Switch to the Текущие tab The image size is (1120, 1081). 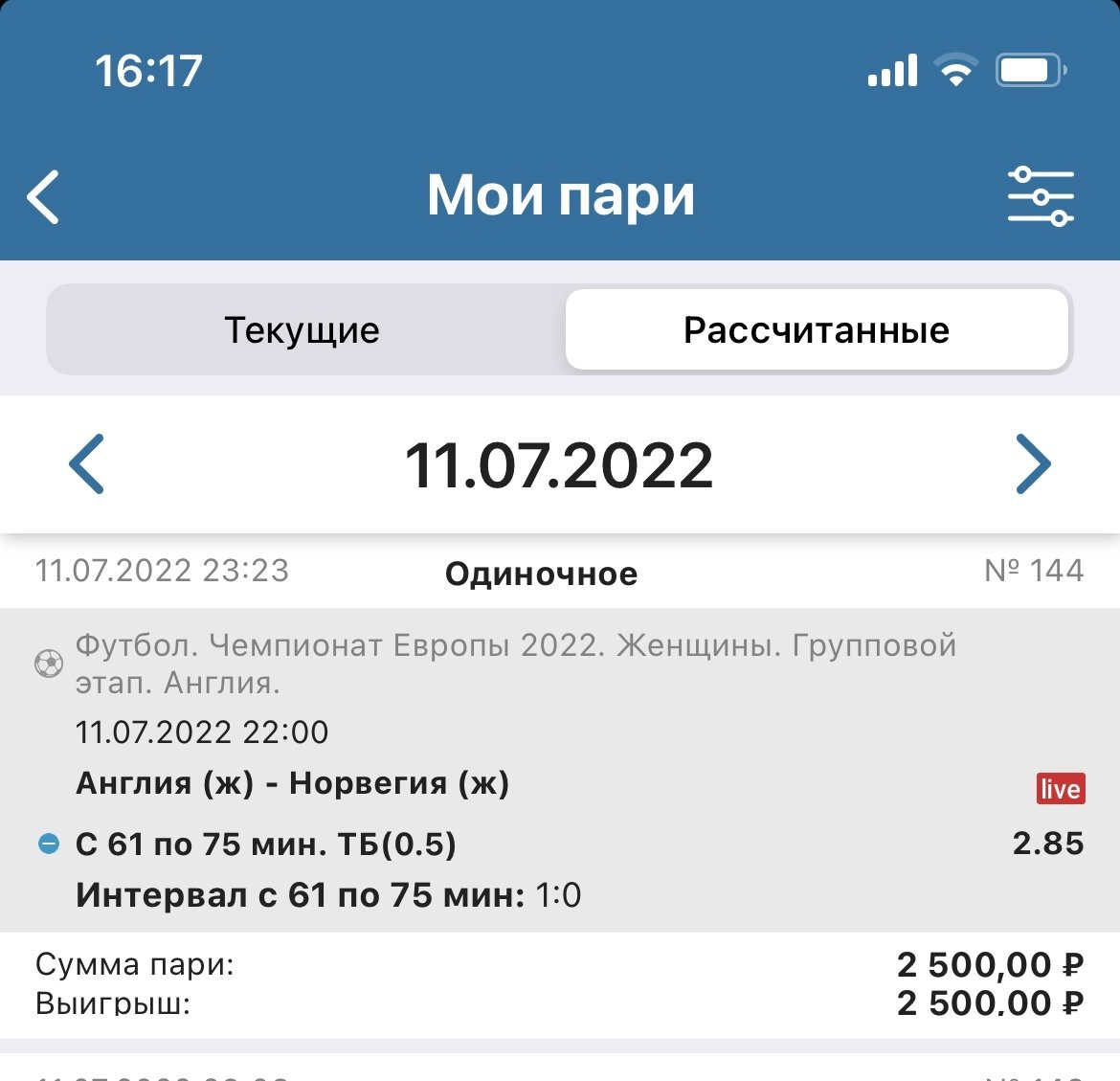pos(302,330)
